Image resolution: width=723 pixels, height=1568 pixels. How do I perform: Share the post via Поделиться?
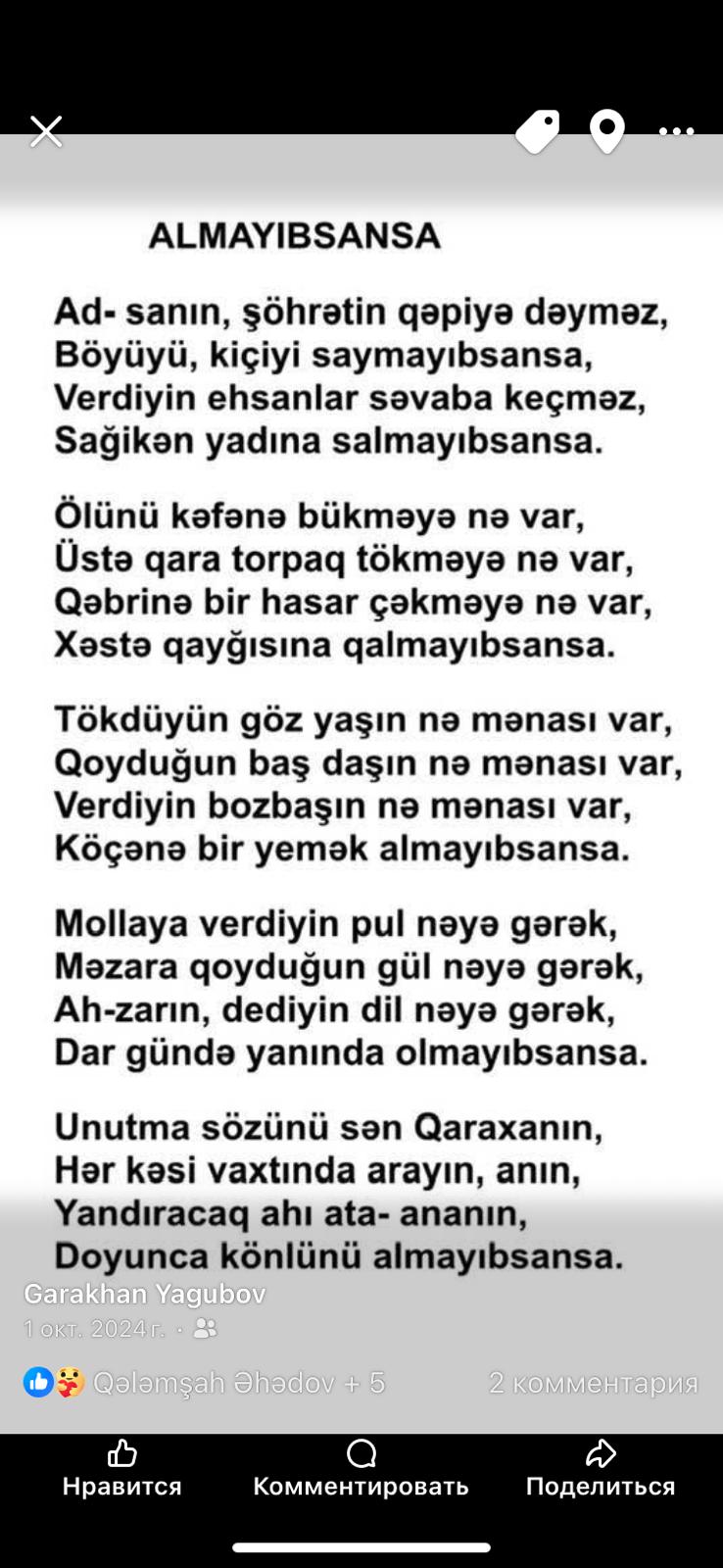click(600, 1468)
